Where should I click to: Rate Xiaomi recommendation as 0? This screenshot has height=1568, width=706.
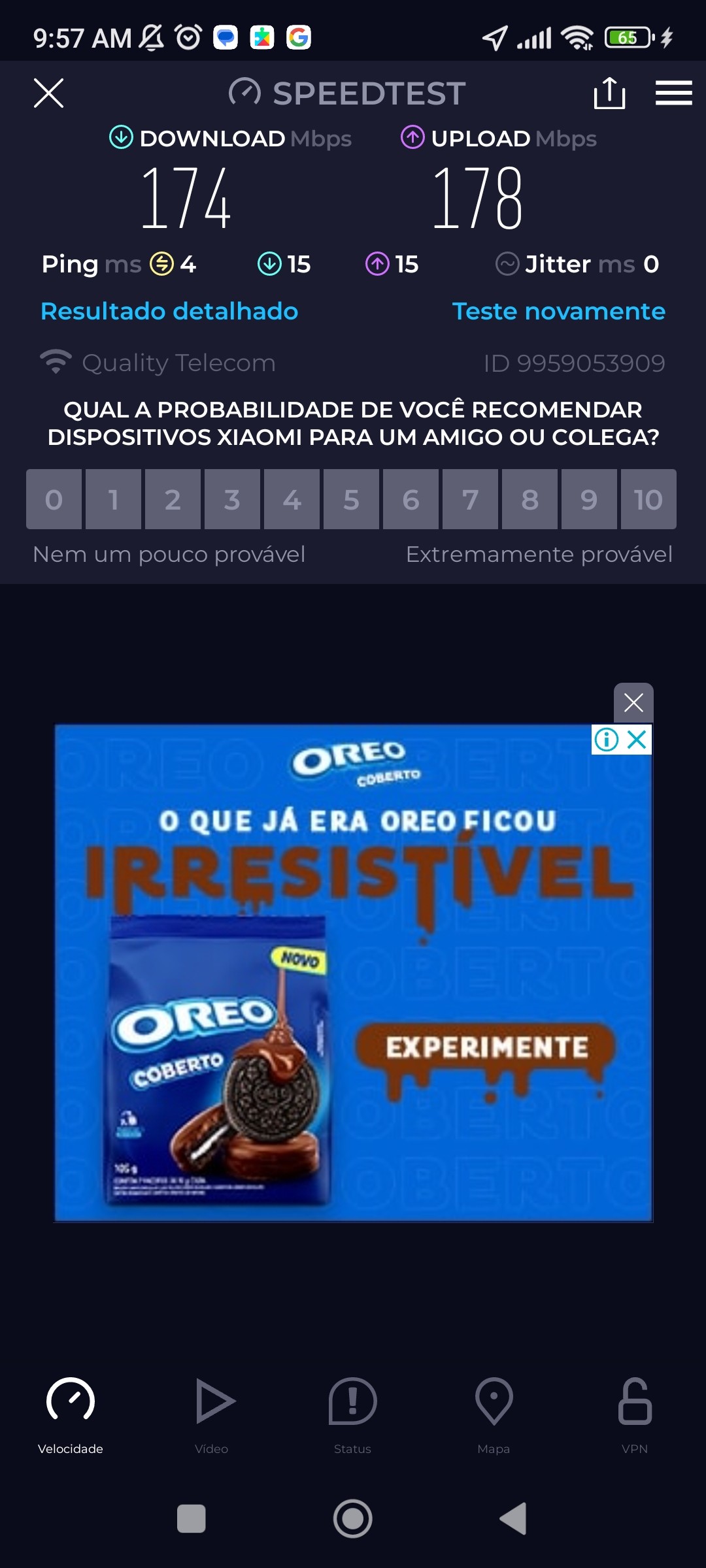(54, 499)
